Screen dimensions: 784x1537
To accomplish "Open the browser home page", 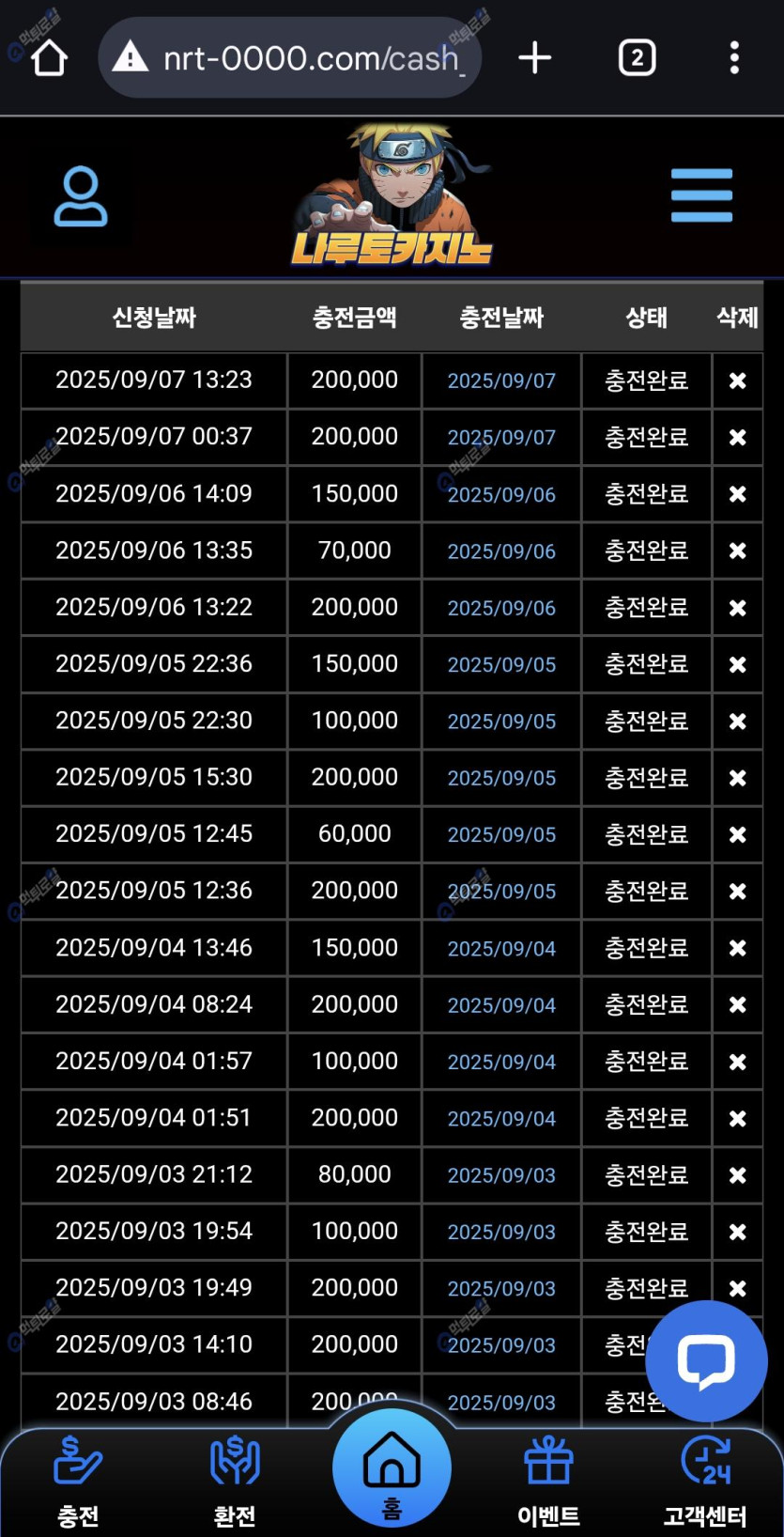I will [49, 58].
